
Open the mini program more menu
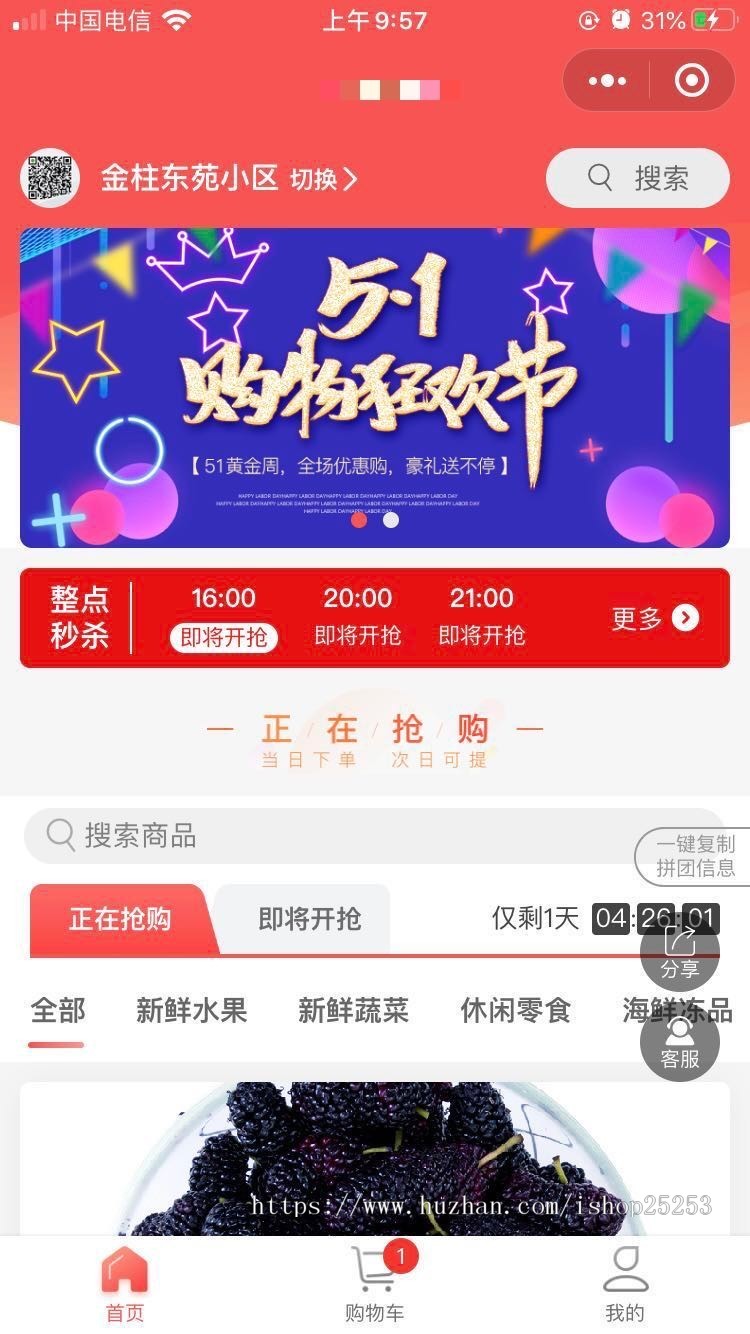click(607, 81)
